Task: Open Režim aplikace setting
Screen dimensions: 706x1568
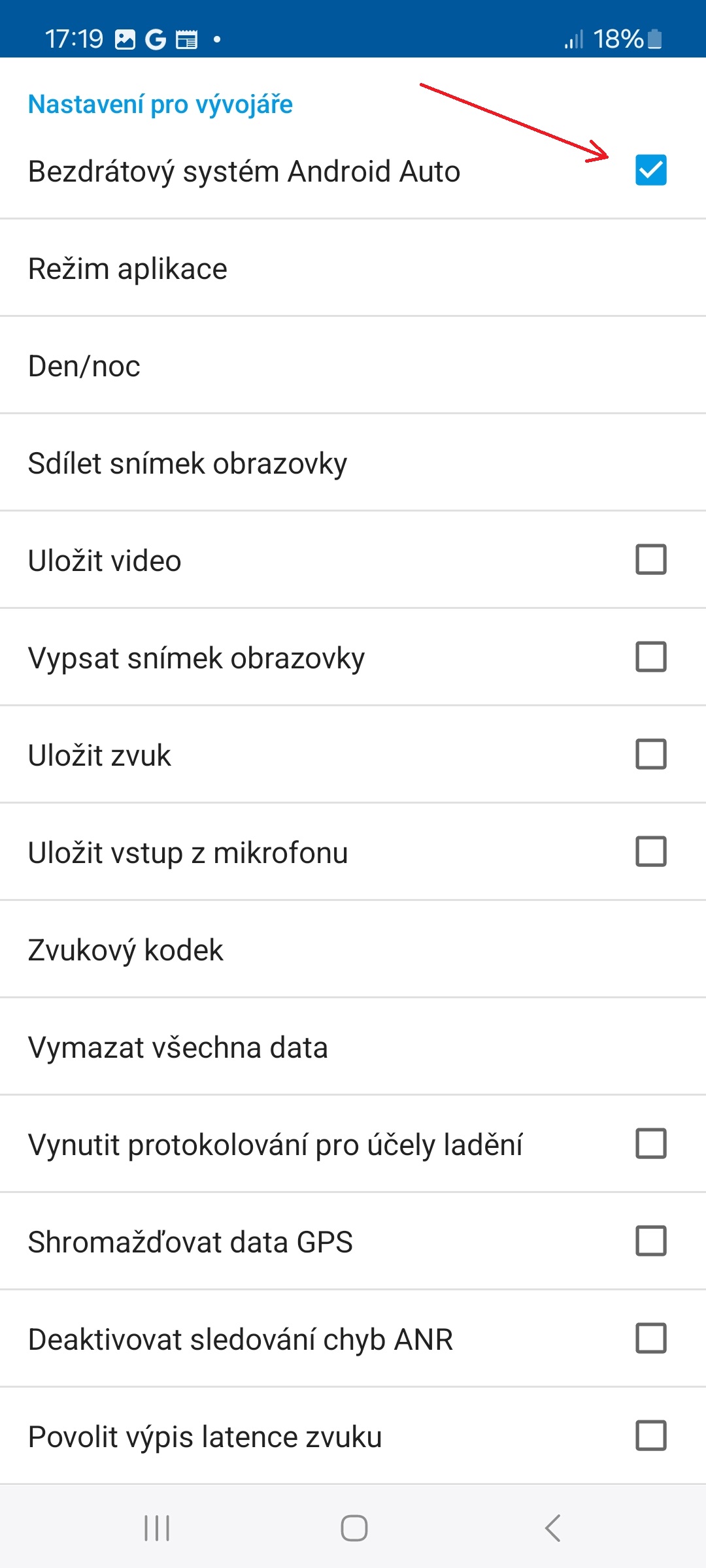Action: point(353,269)
